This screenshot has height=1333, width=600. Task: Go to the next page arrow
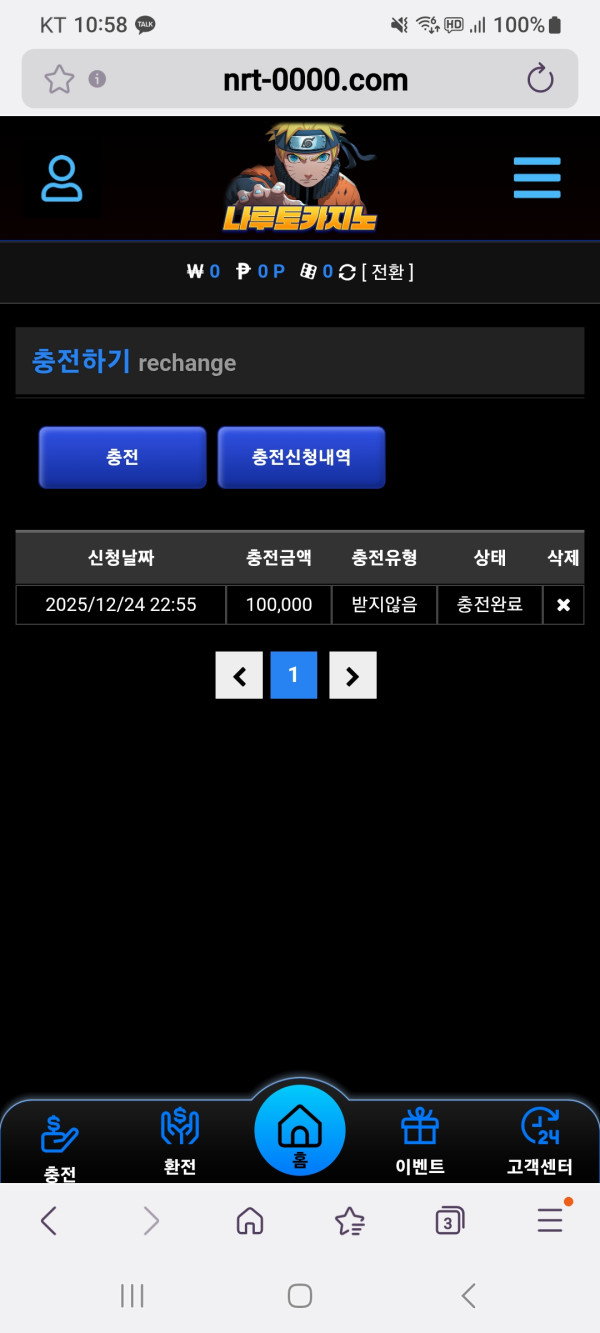(x=352, y=675)
